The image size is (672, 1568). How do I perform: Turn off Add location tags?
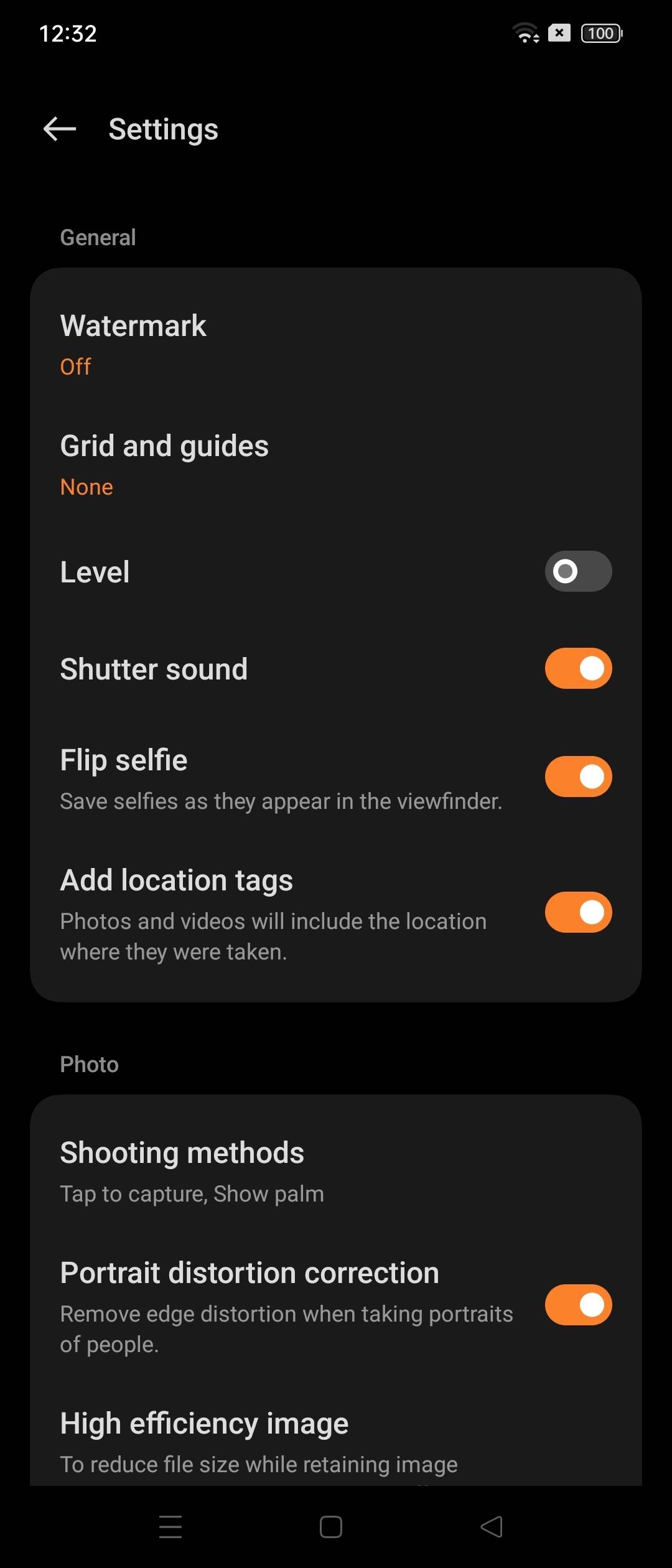point(578,912)
